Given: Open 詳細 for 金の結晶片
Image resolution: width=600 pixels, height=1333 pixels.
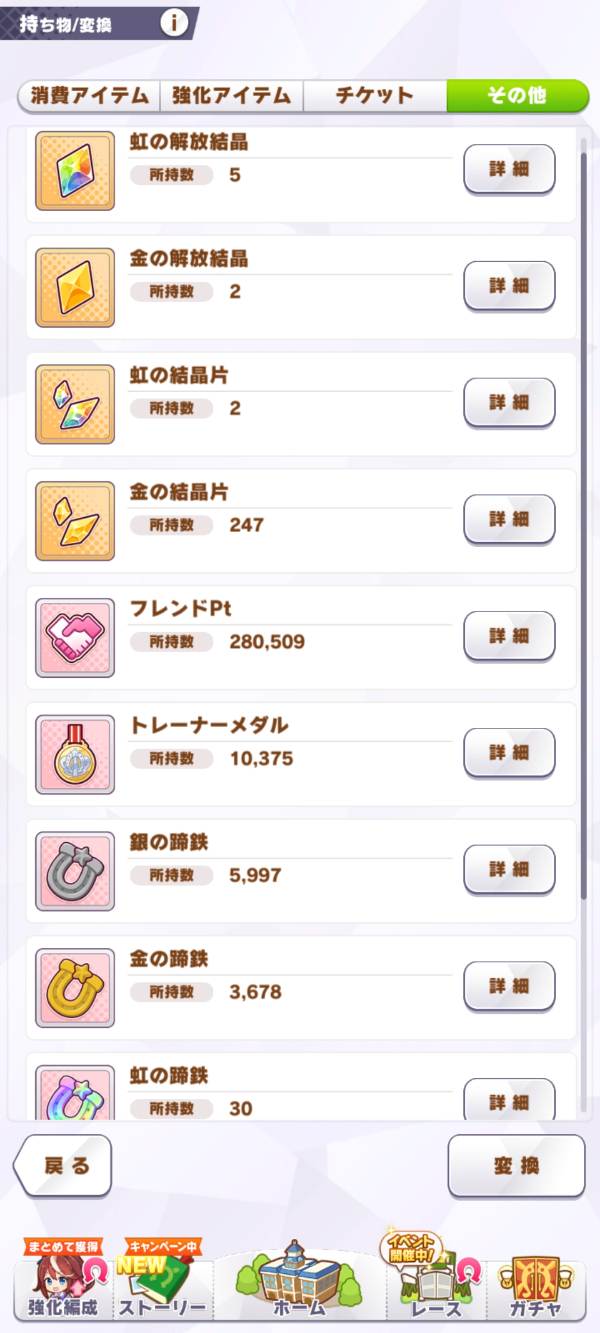Looking at the screenshot, I should click(509, 519).
